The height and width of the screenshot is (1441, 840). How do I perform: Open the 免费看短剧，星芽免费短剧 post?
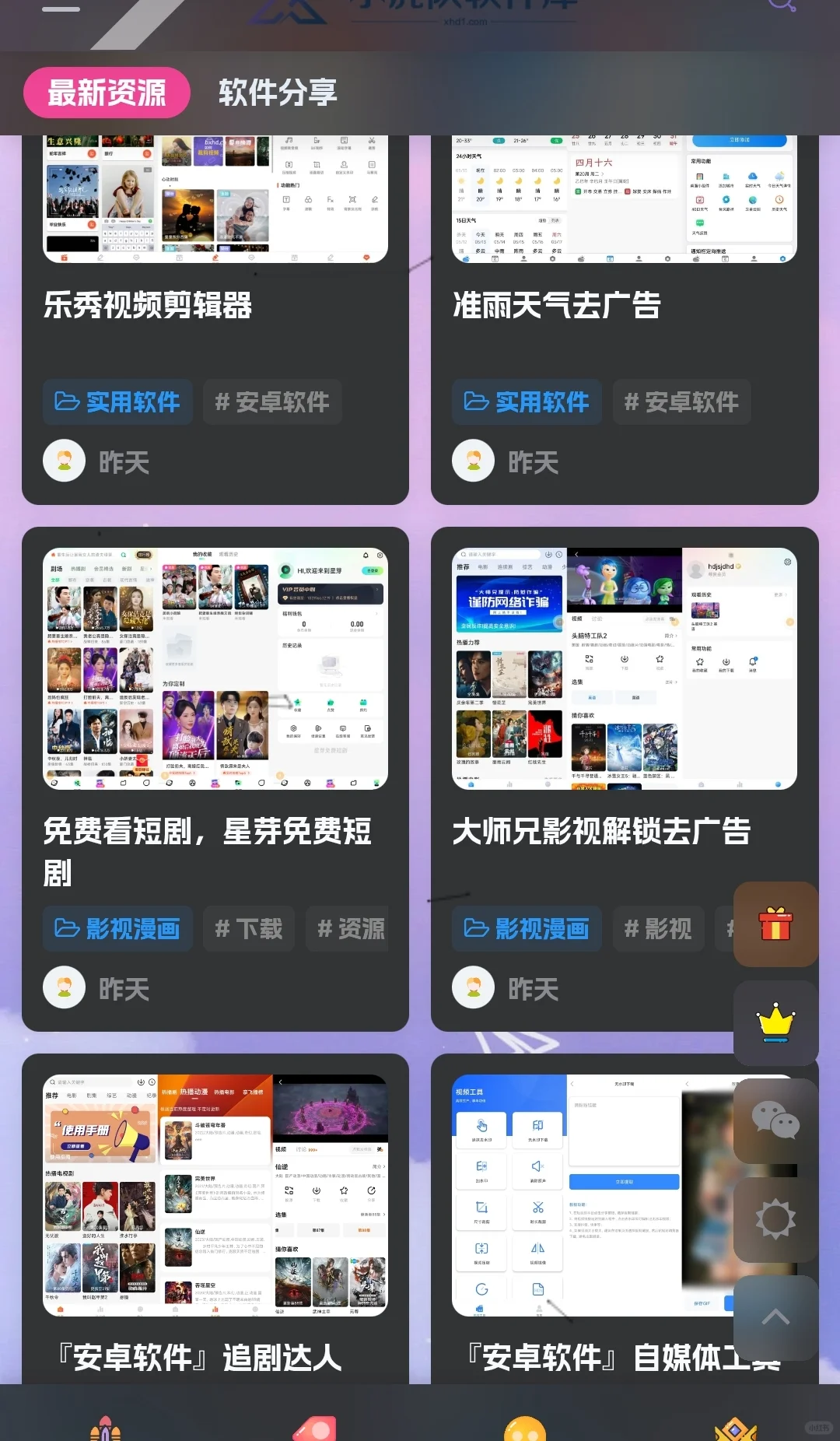pos(208,851)
